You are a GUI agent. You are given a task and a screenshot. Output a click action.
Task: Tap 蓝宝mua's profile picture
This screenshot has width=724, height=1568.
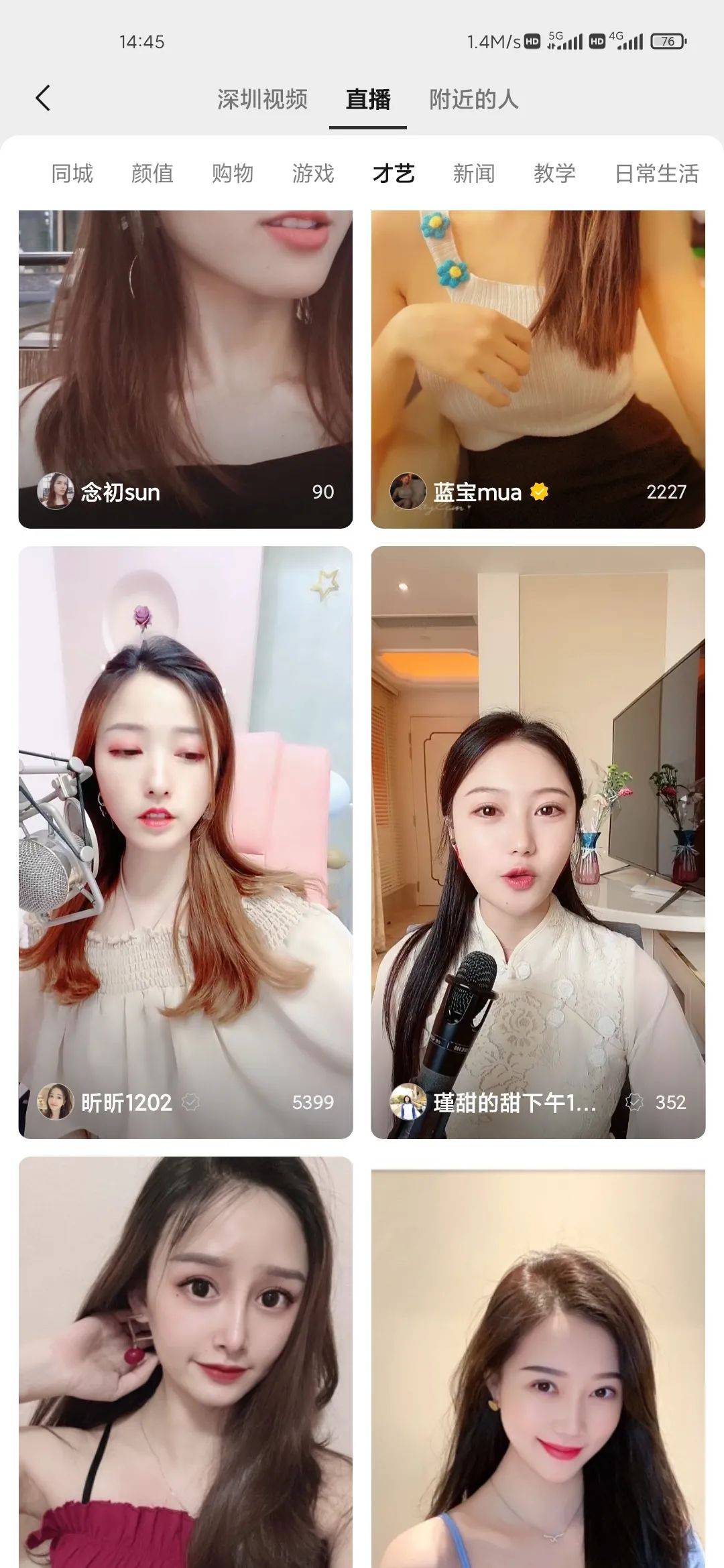[409, 491]
